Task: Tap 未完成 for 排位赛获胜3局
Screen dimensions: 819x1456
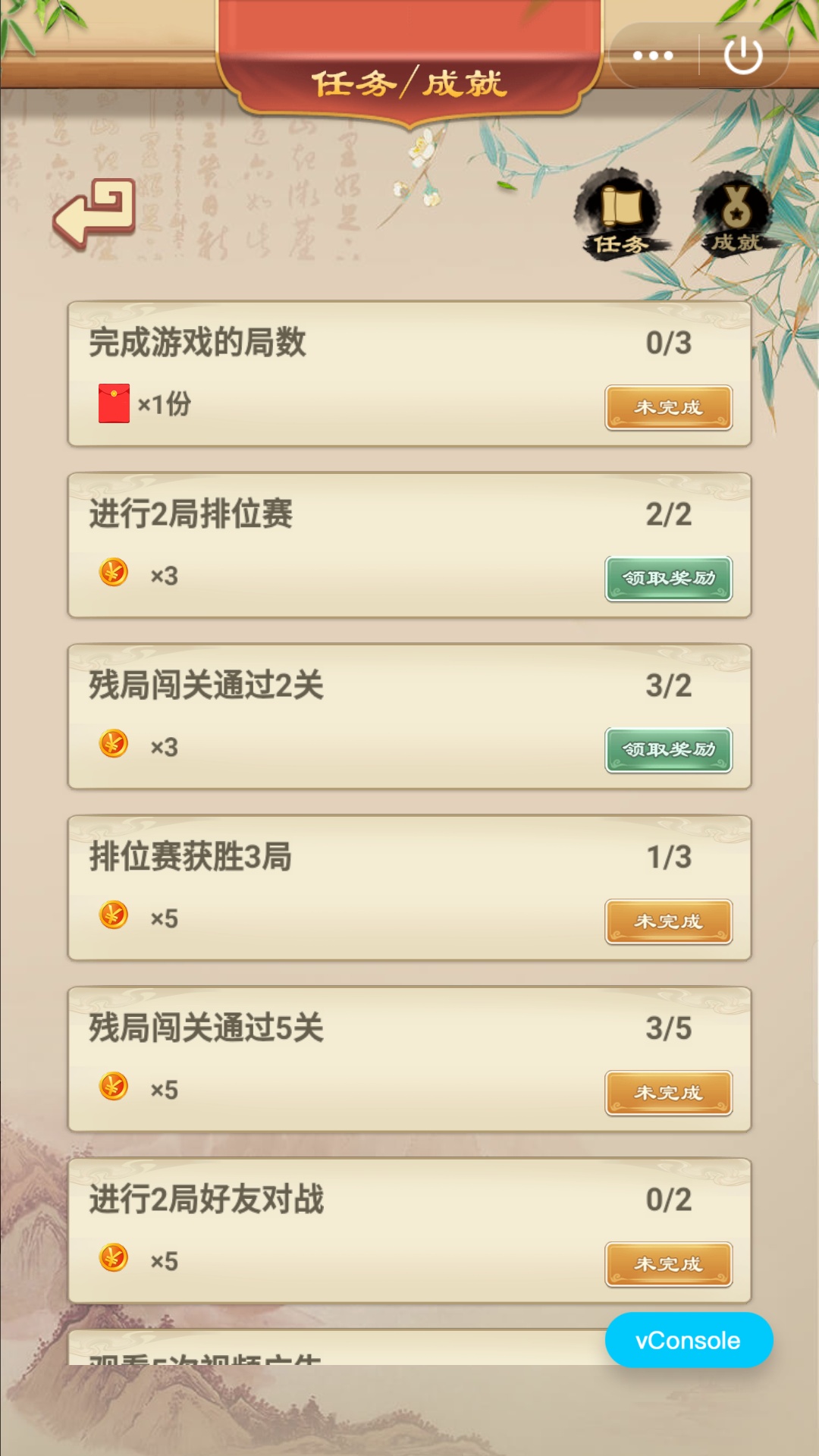Action: point(668,921)
